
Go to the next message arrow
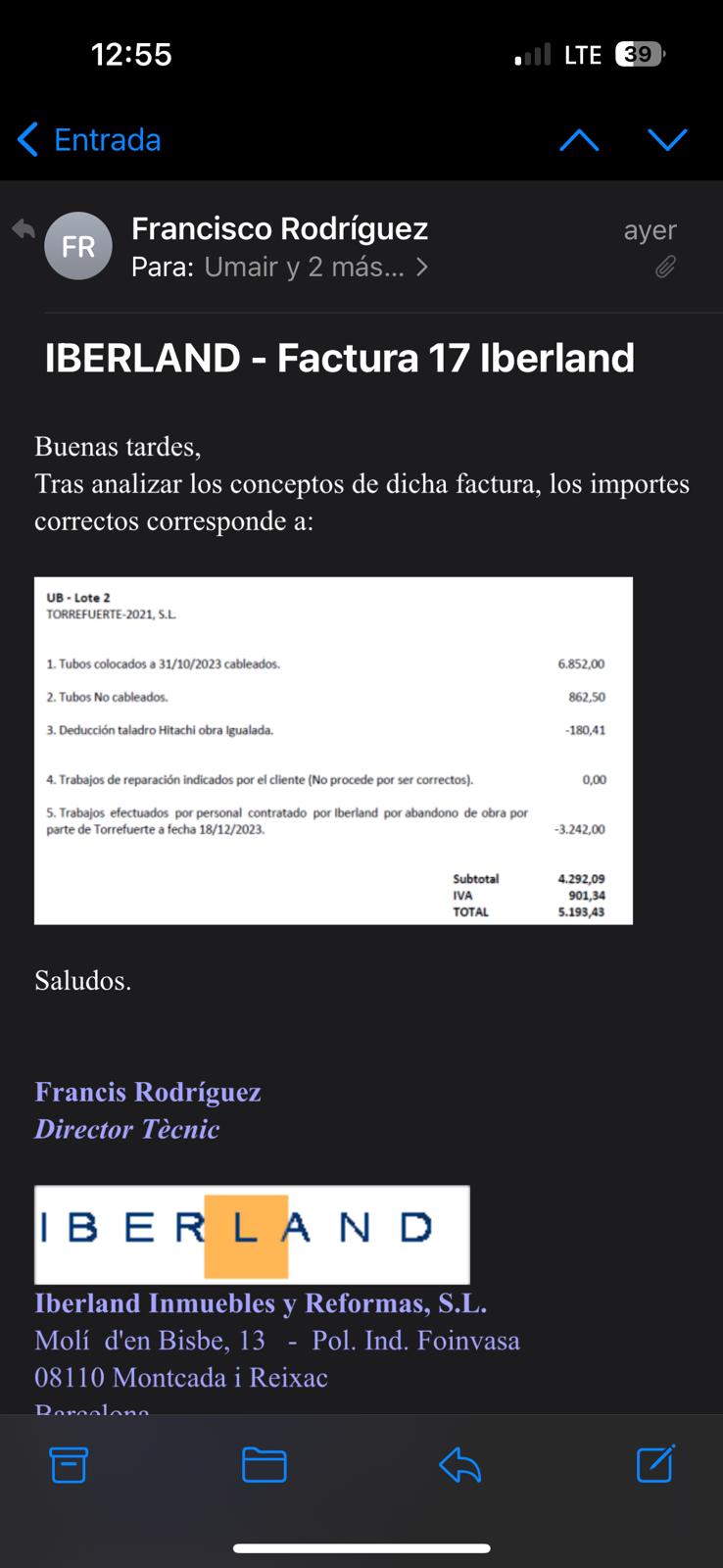667,140
